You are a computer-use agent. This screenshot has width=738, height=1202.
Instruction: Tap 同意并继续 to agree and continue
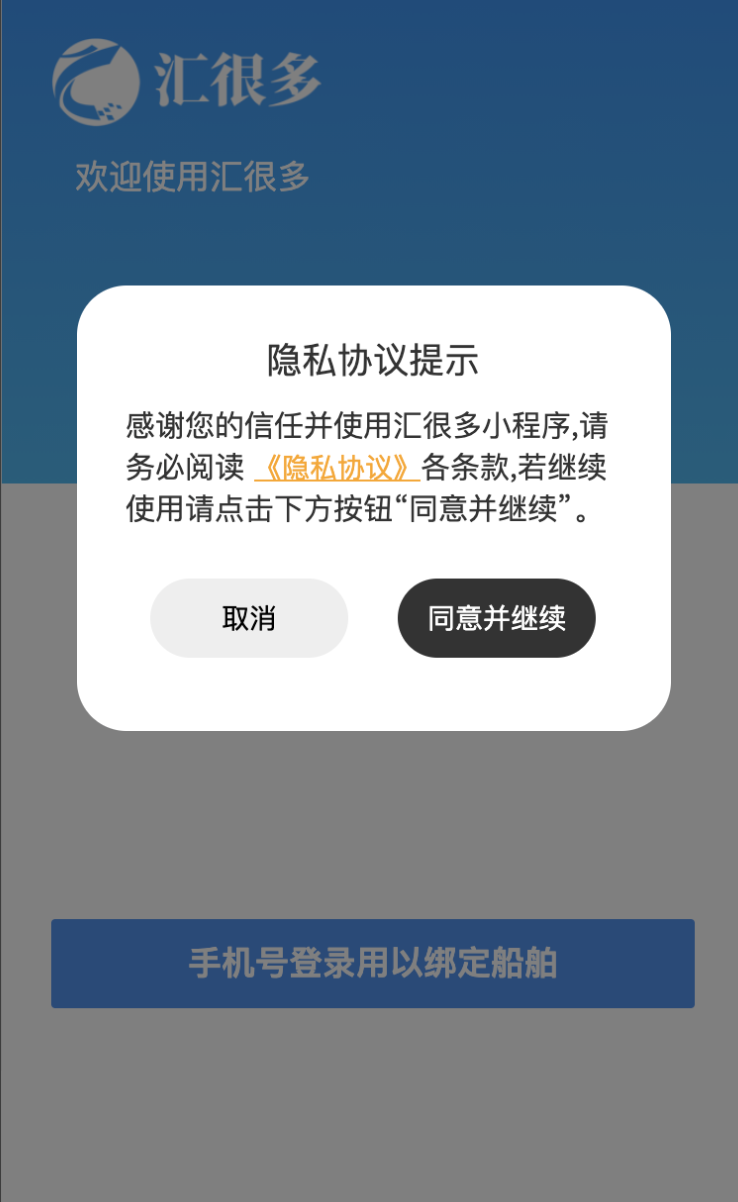point(496,618)
